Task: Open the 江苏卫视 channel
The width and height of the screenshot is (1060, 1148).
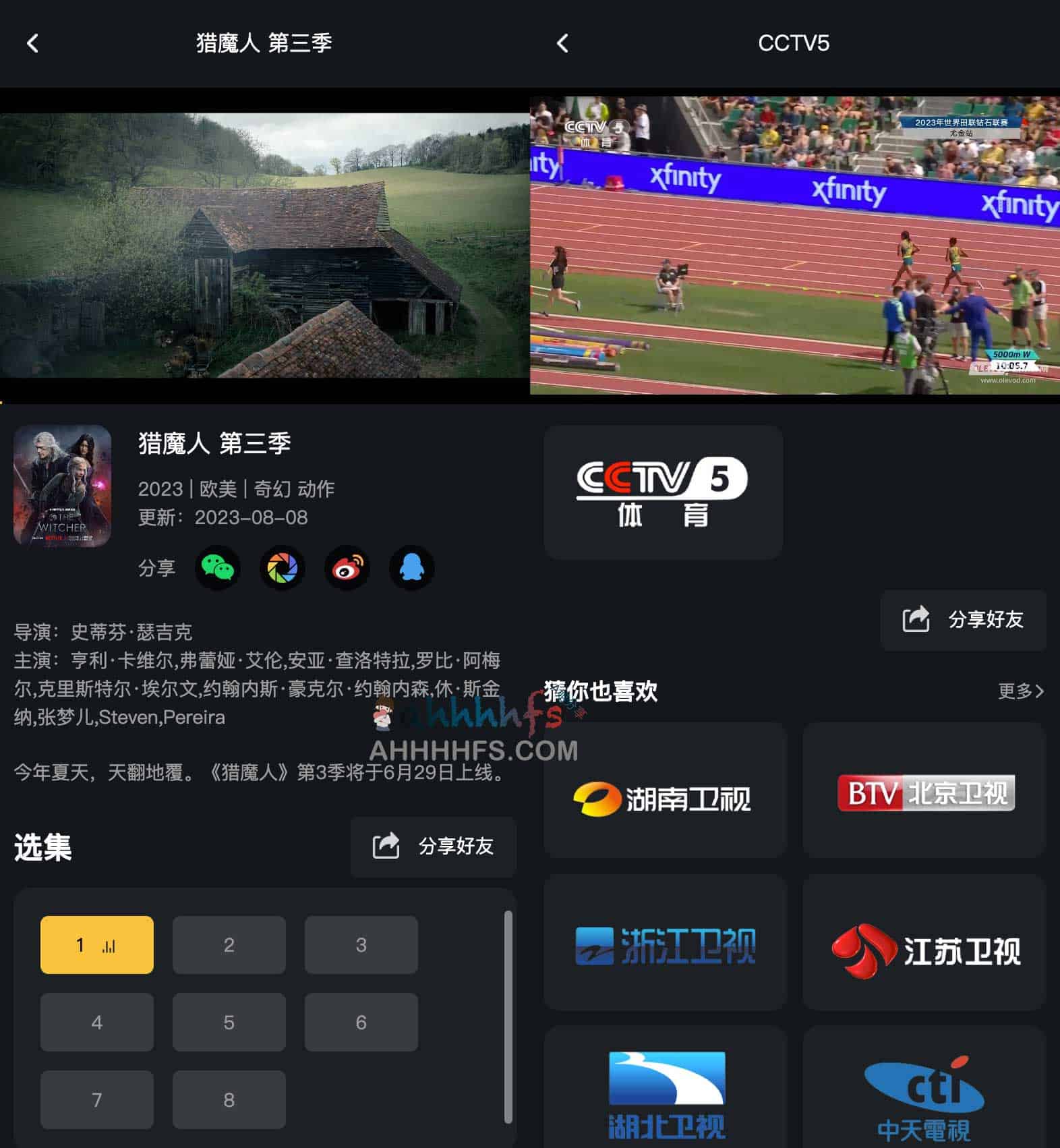Action: click(923, 944)
